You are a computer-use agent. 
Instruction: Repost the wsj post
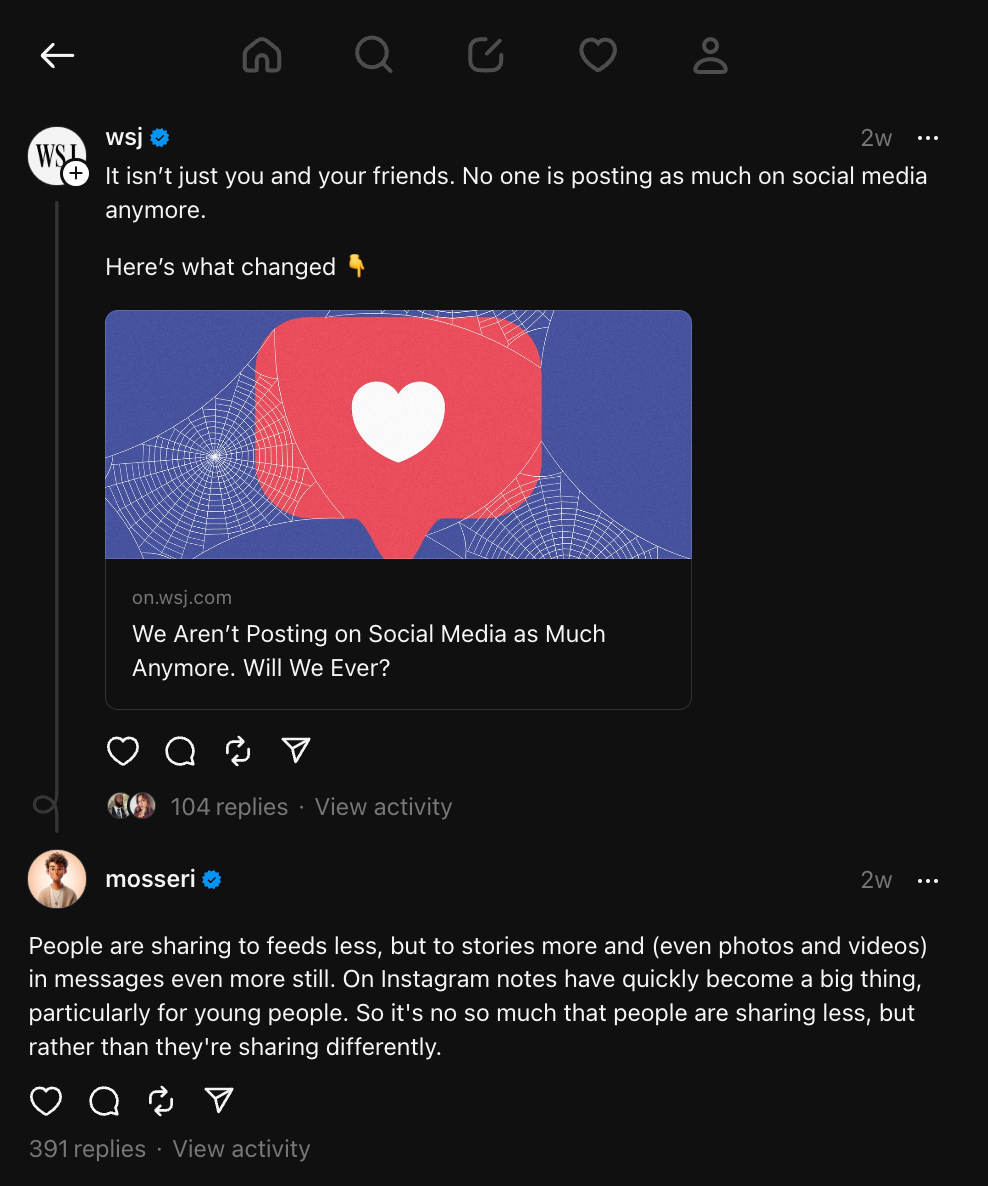click(x=238, y=751)
